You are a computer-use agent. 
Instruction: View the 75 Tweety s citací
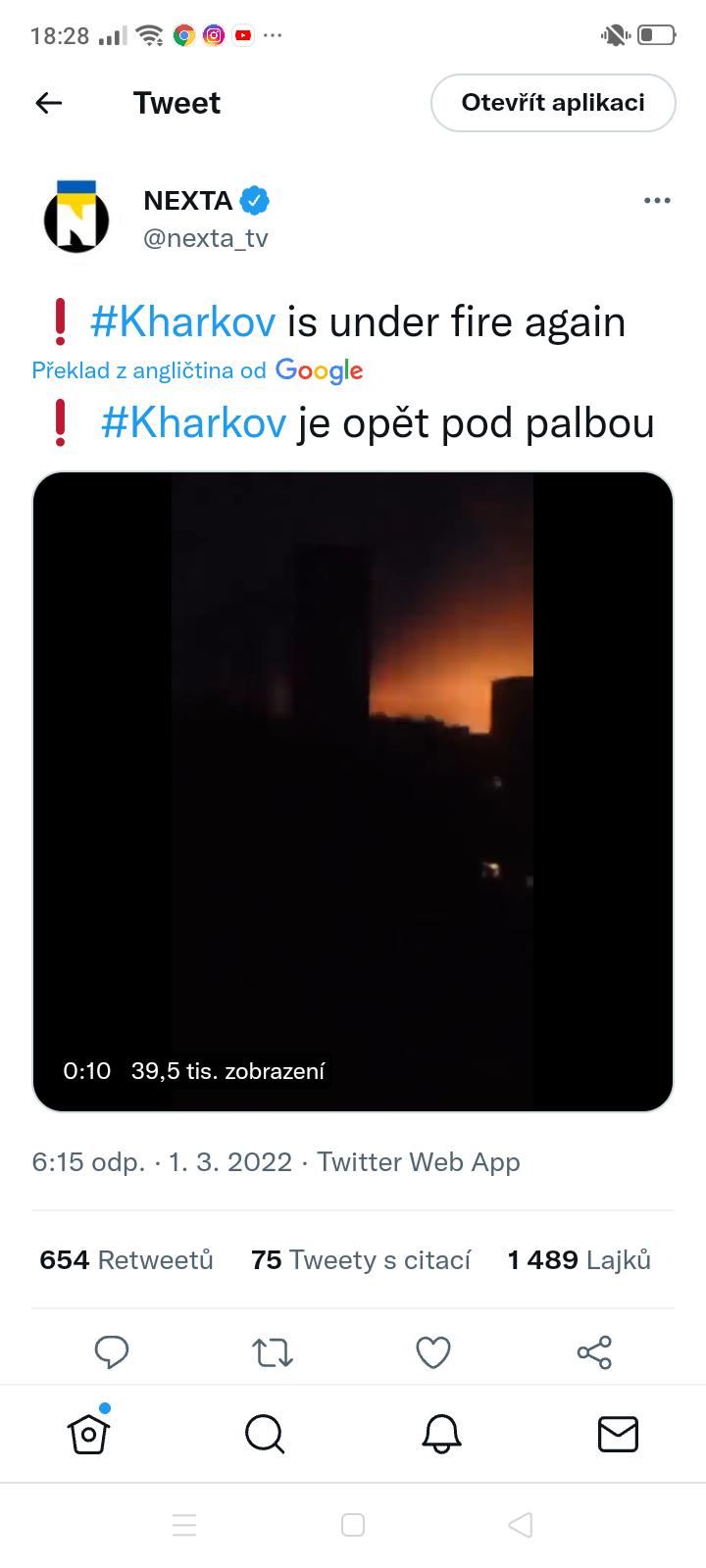coord(361,1259)
